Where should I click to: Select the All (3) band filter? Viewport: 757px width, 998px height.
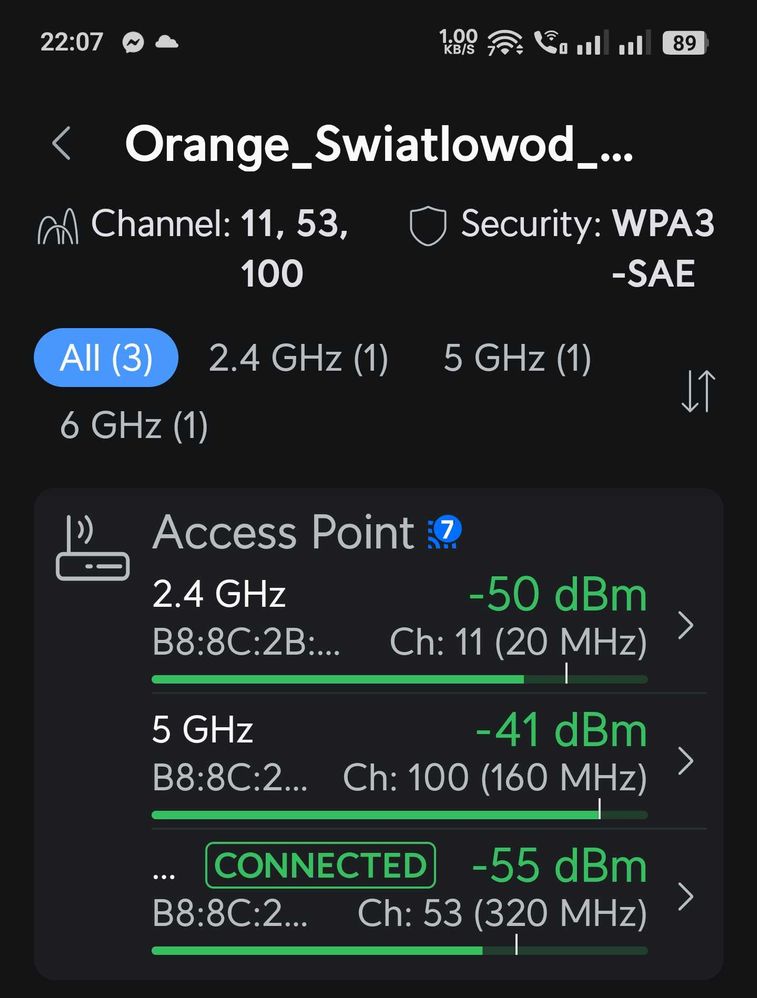106,358
